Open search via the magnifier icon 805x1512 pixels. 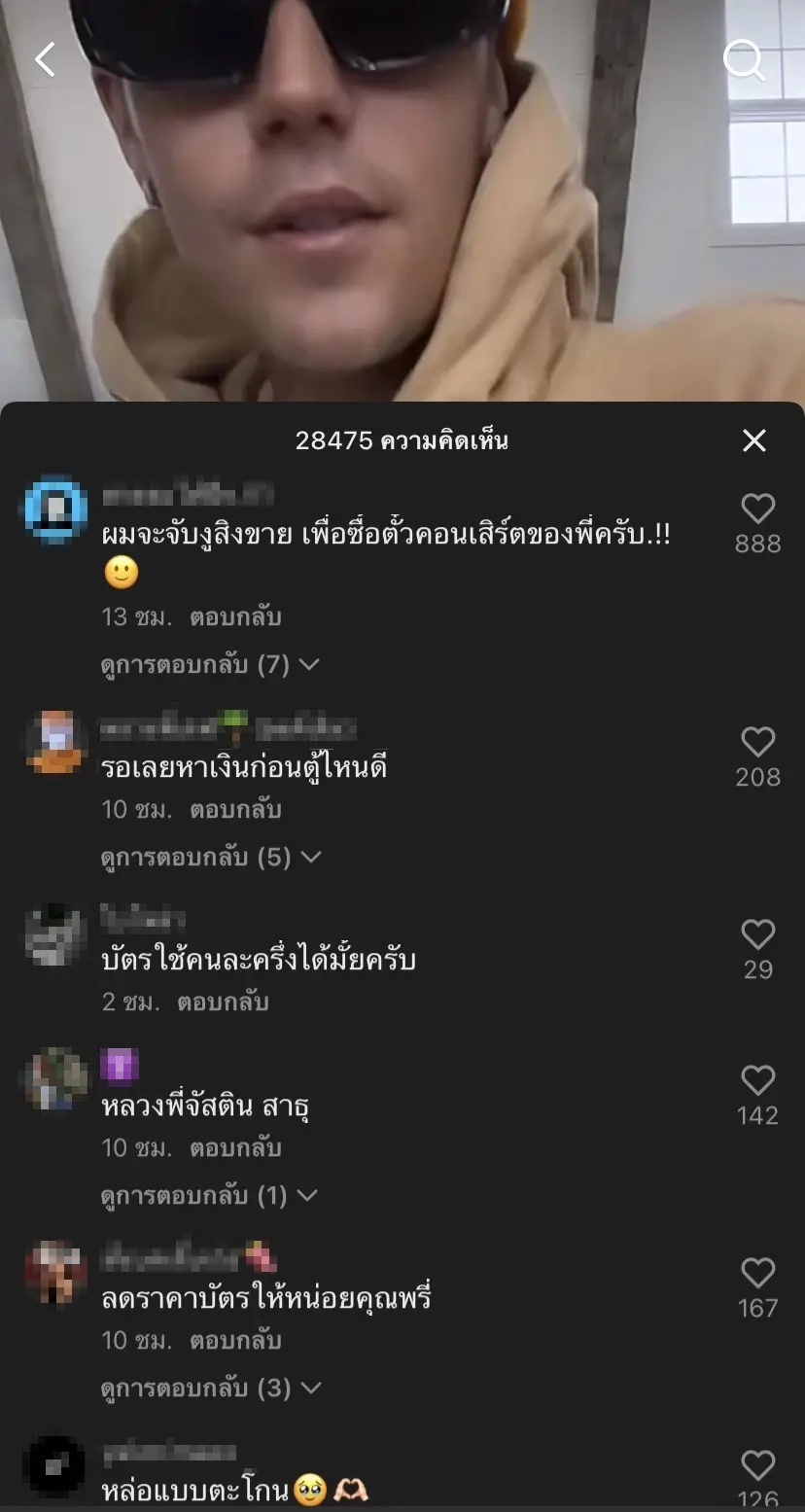click(744, 60)
